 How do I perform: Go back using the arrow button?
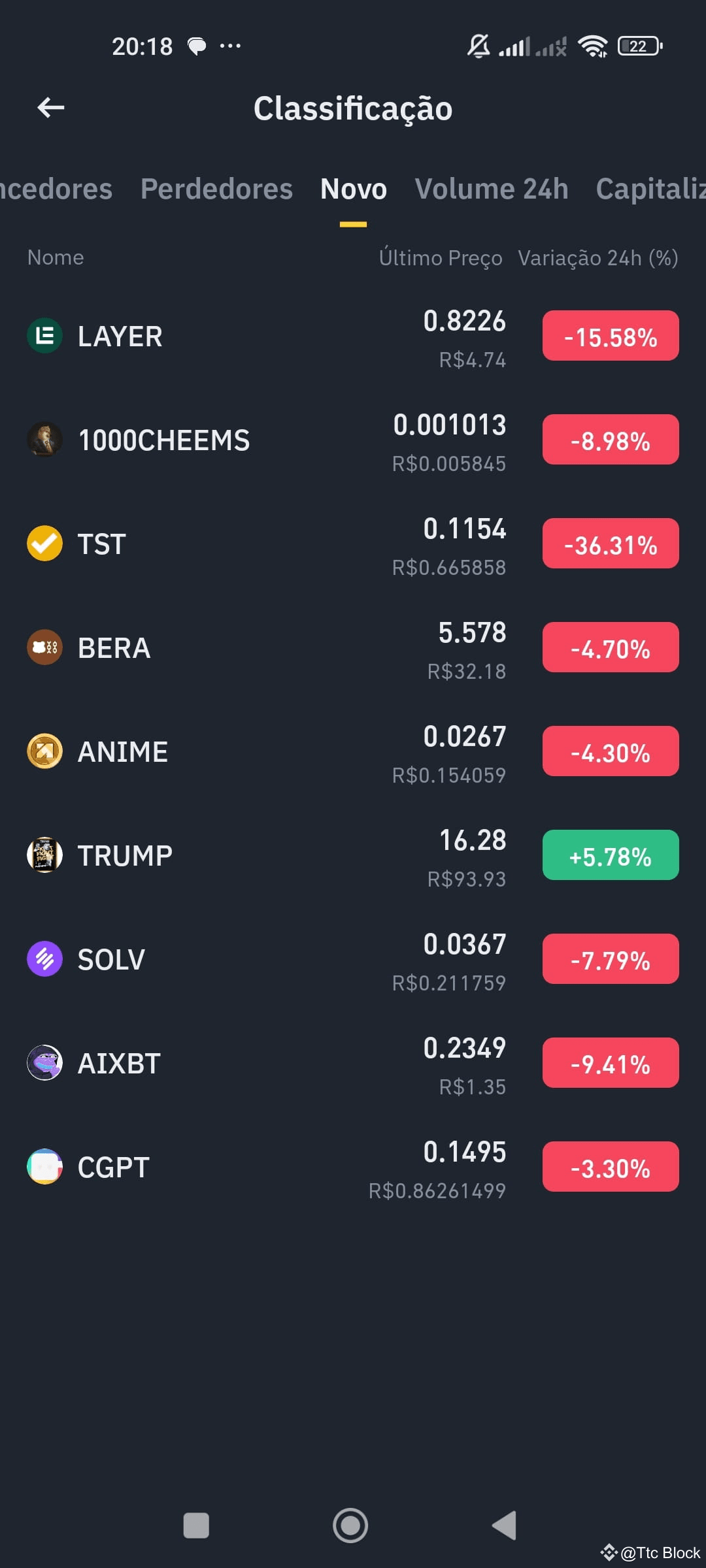pyautogui.click(x=50, y=108)
